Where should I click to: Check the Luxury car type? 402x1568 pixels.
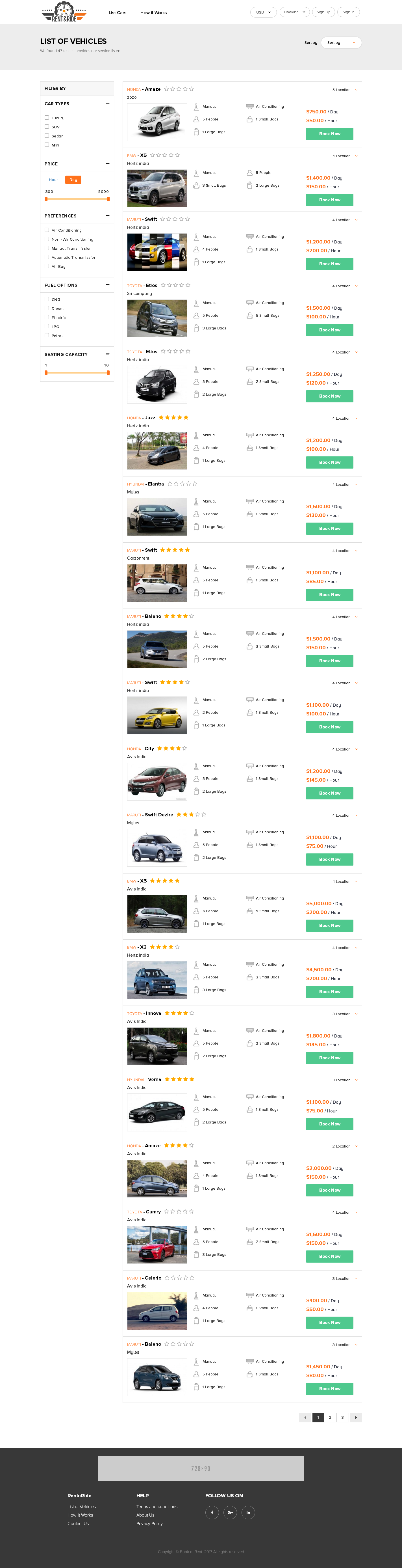point(47,117)
